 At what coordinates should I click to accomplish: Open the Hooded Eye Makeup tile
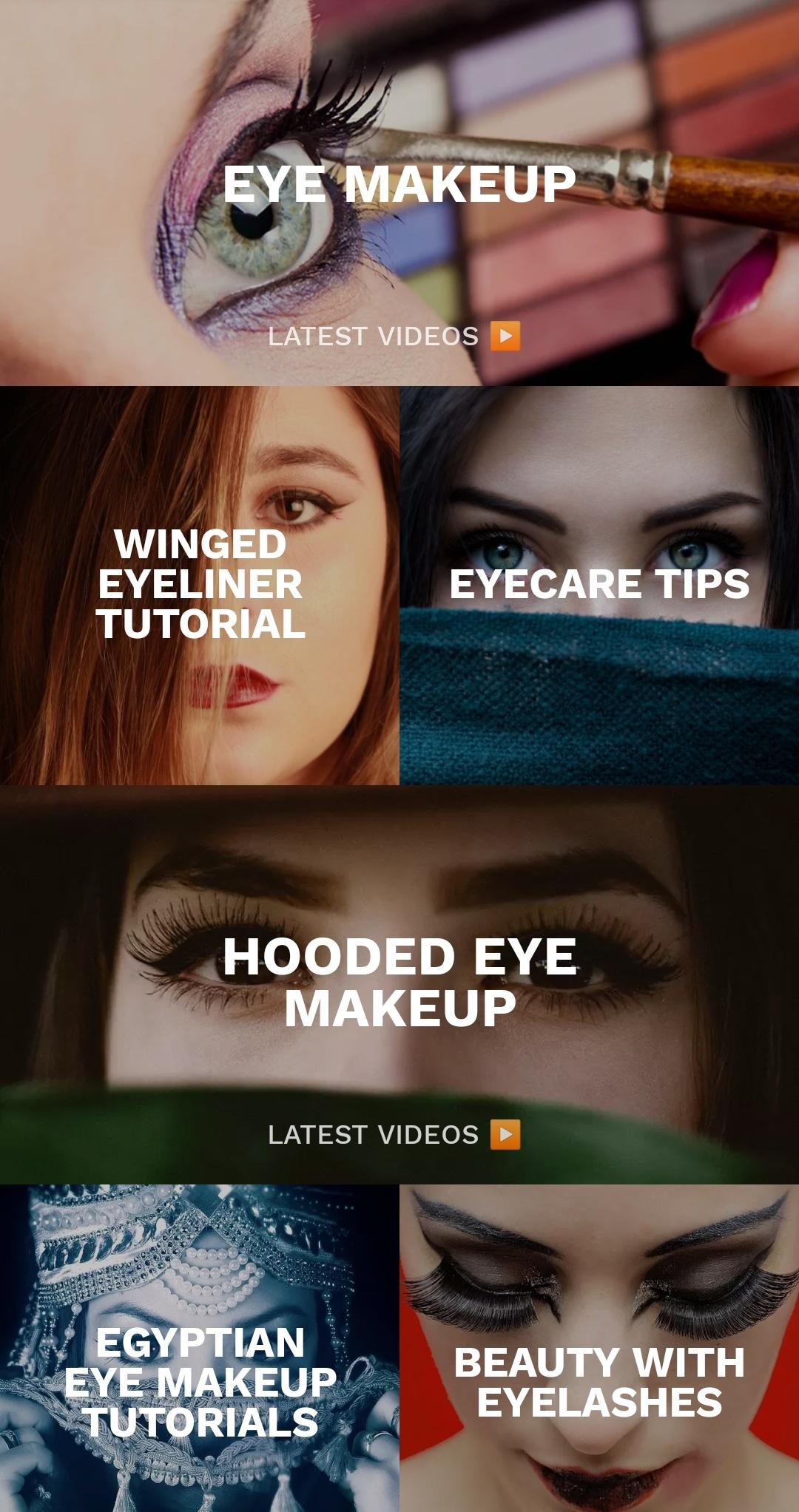pos(399,983)
